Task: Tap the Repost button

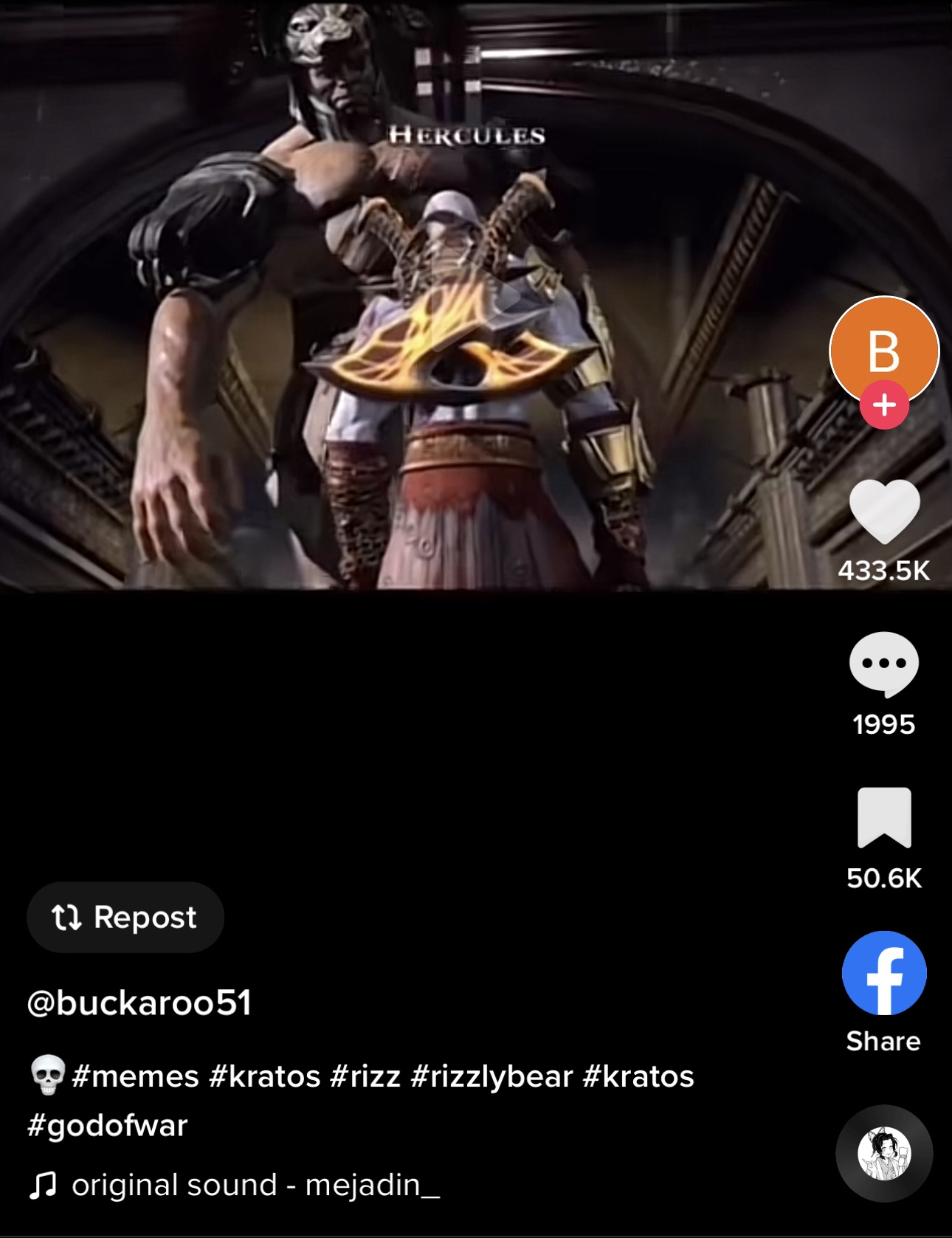Action: pyautogui.click(x=124, y=918)
